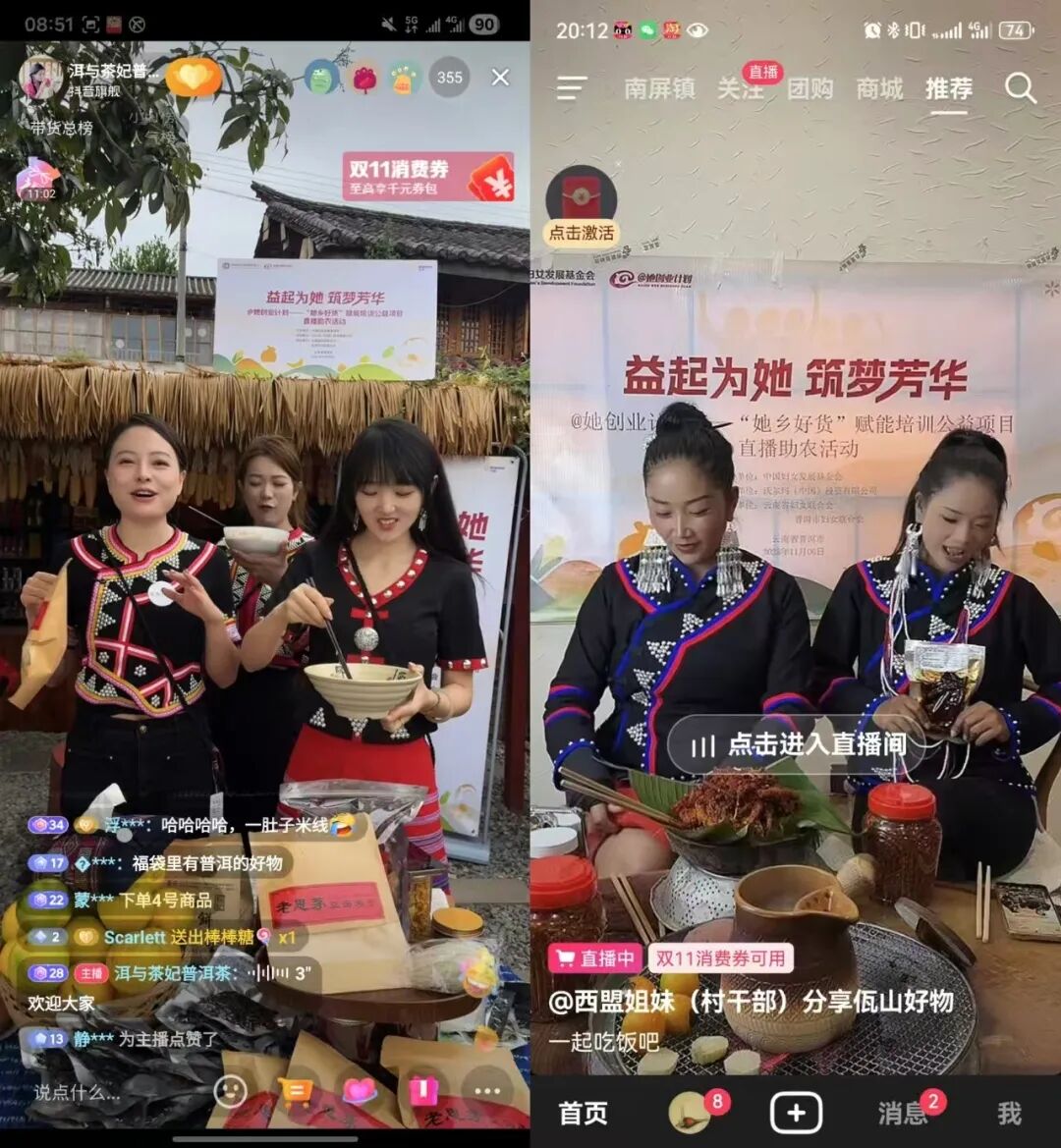1061x1148 pixels.
Task: Tap the search magnifier on the feed page
Action: tap(1022, 89)
